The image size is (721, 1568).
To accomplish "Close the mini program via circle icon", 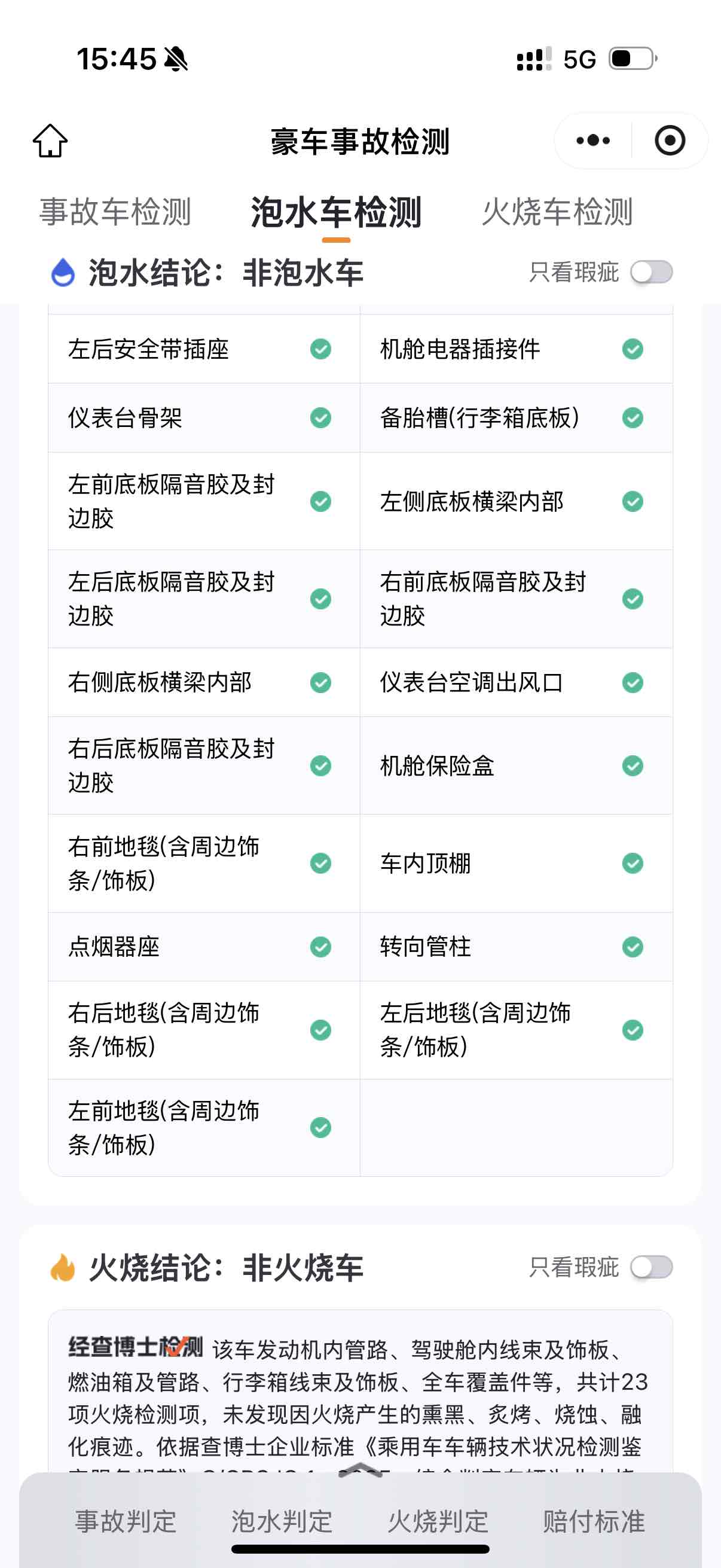I will point(670,141).
